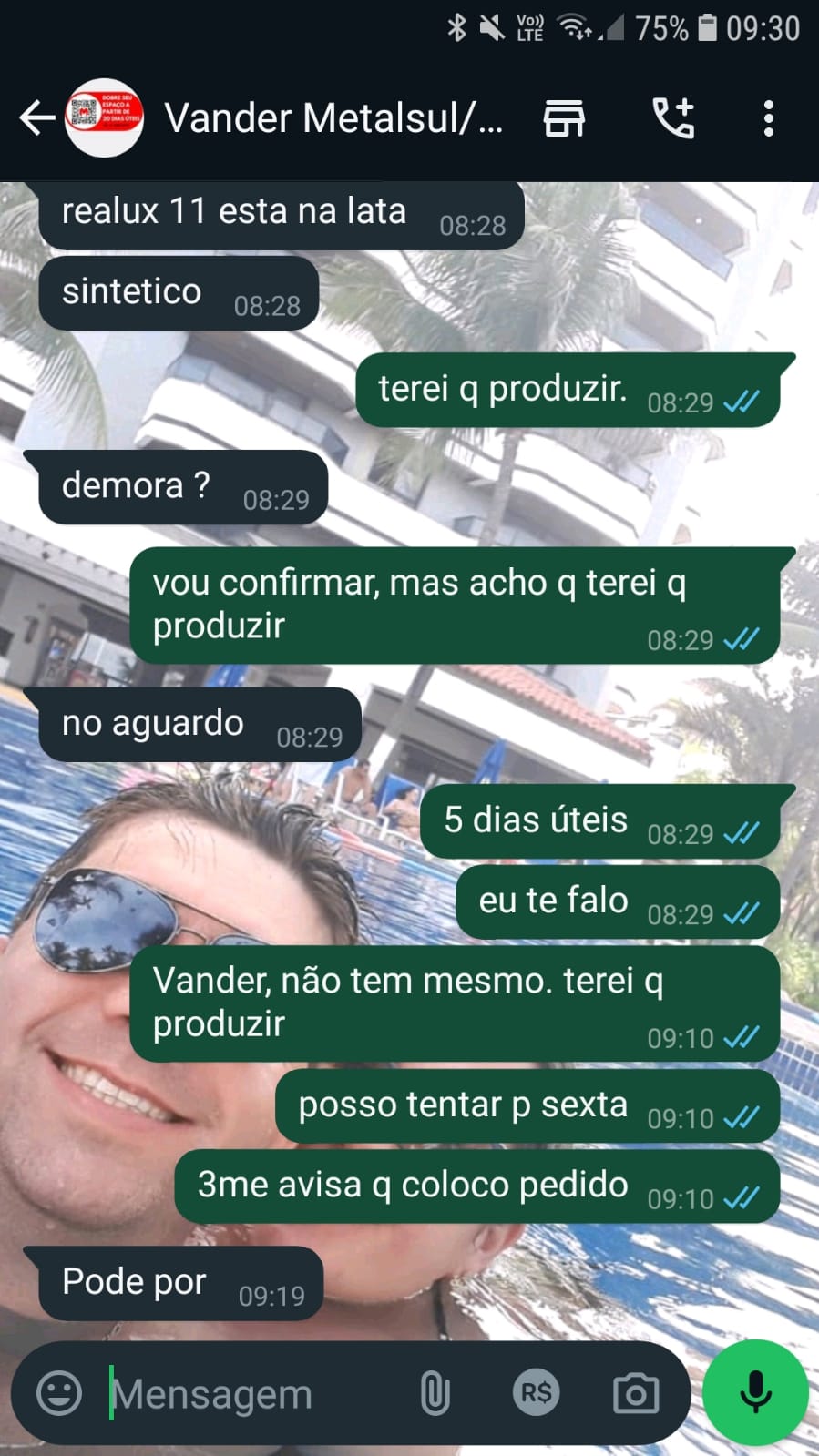Start a call with Vander Metalsul
Screen dimensions: 819x1456
(x=674, y=118)
